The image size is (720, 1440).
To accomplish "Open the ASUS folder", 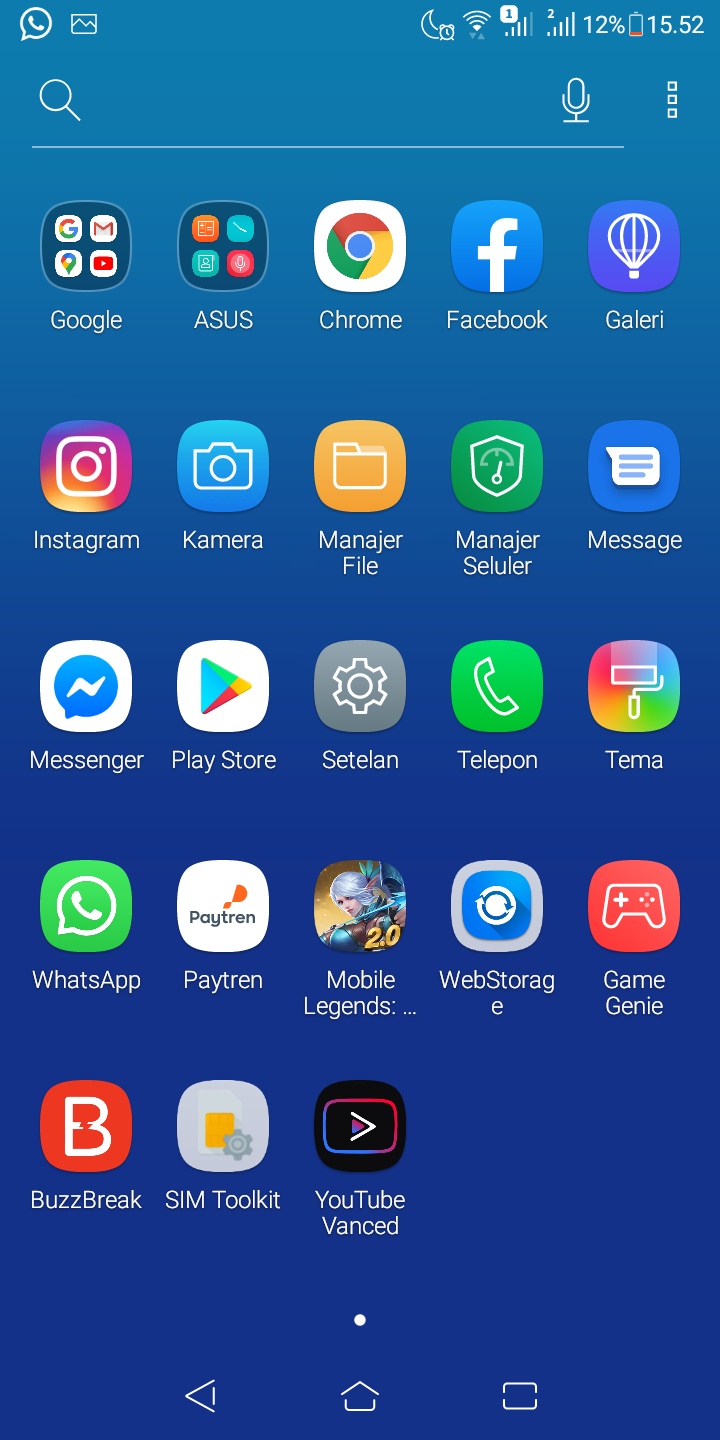I will pos(223,246).
